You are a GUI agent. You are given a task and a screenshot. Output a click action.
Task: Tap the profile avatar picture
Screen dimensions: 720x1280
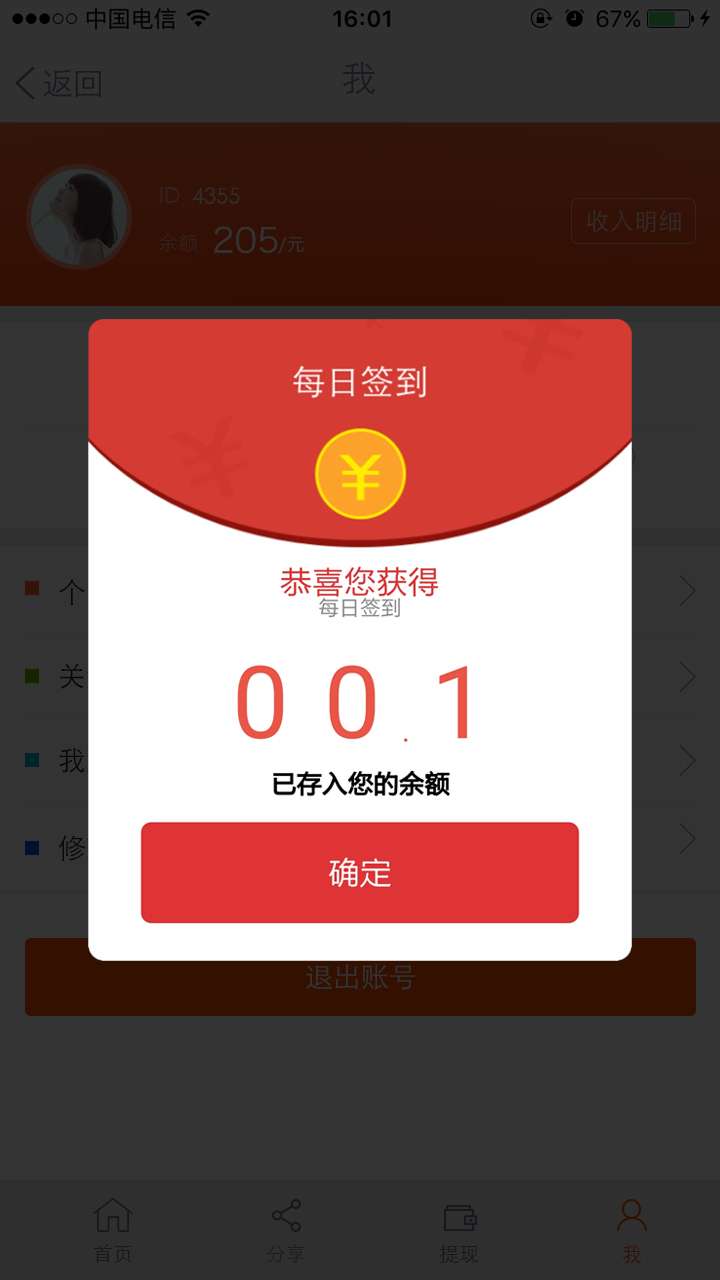78,216
